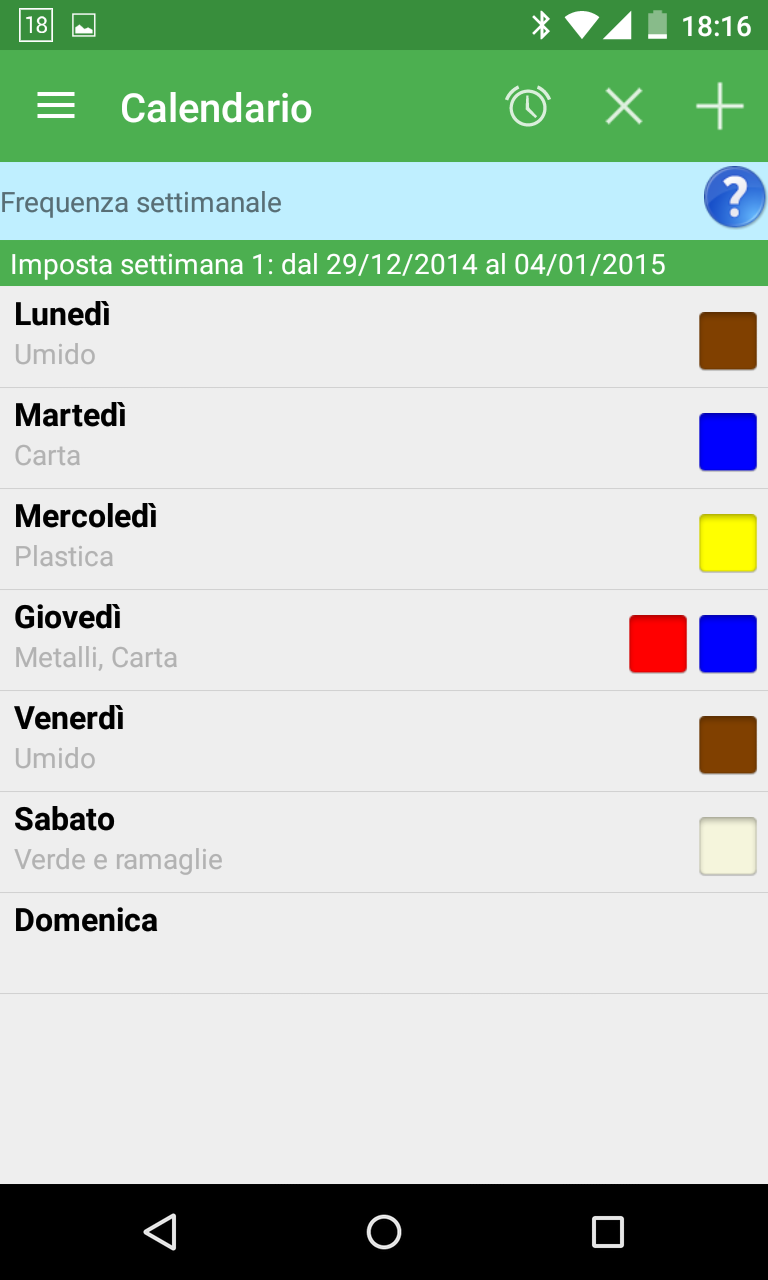This screenshot has height=1280, width=768.
Task: Open the Lunedì row
Action: (300, 337)
